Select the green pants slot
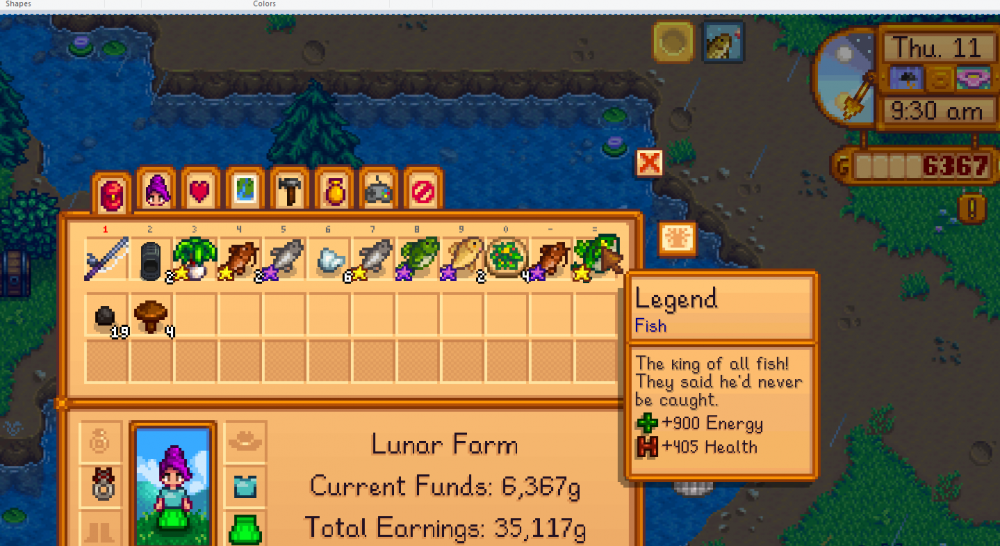The height and width of the screenshot is (546, 1000). 245,528
